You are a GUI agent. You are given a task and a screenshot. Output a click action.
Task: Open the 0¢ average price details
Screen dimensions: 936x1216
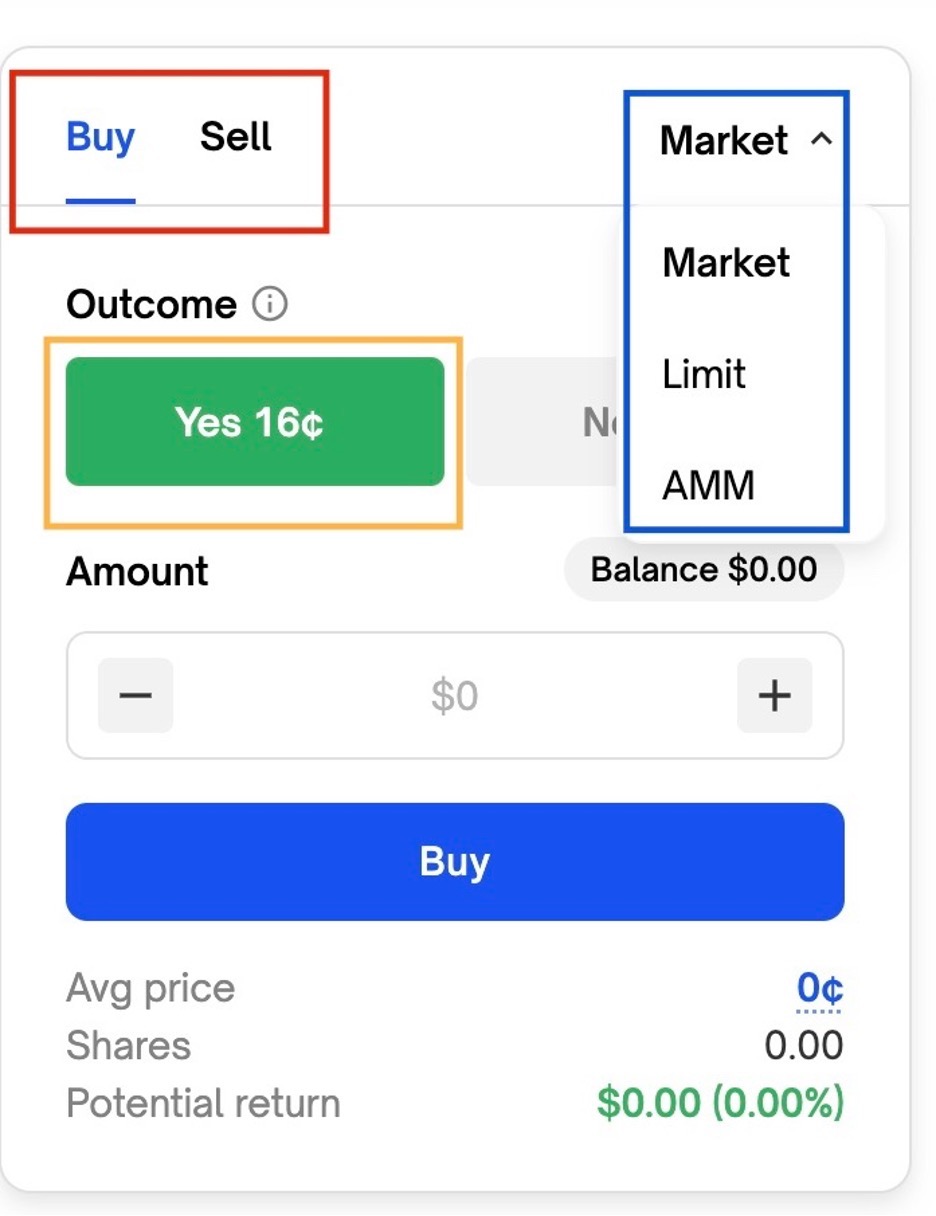point(820,989)
